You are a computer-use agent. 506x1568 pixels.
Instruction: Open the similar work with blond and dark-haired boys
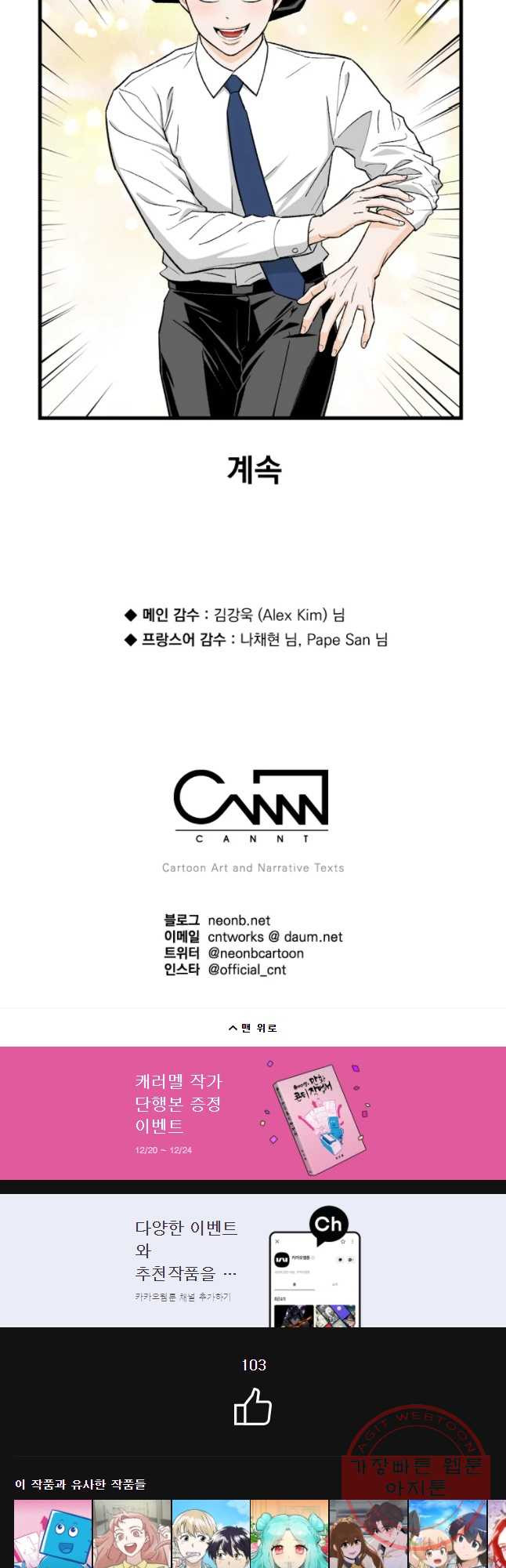(x=211, y=1534)
